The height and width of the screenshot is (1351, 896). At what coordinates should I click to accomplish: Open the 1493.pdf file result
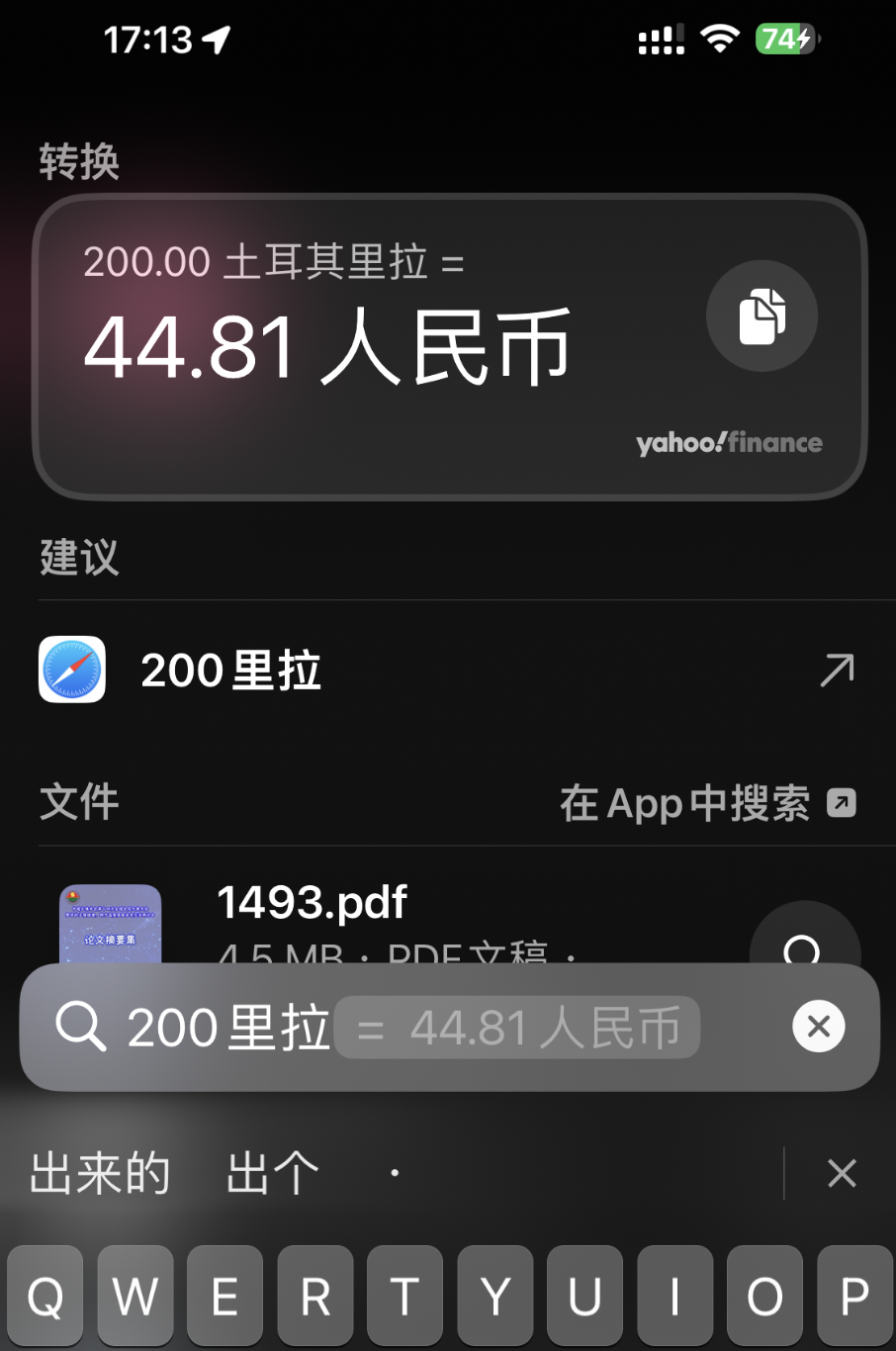[x=312, y=901]
